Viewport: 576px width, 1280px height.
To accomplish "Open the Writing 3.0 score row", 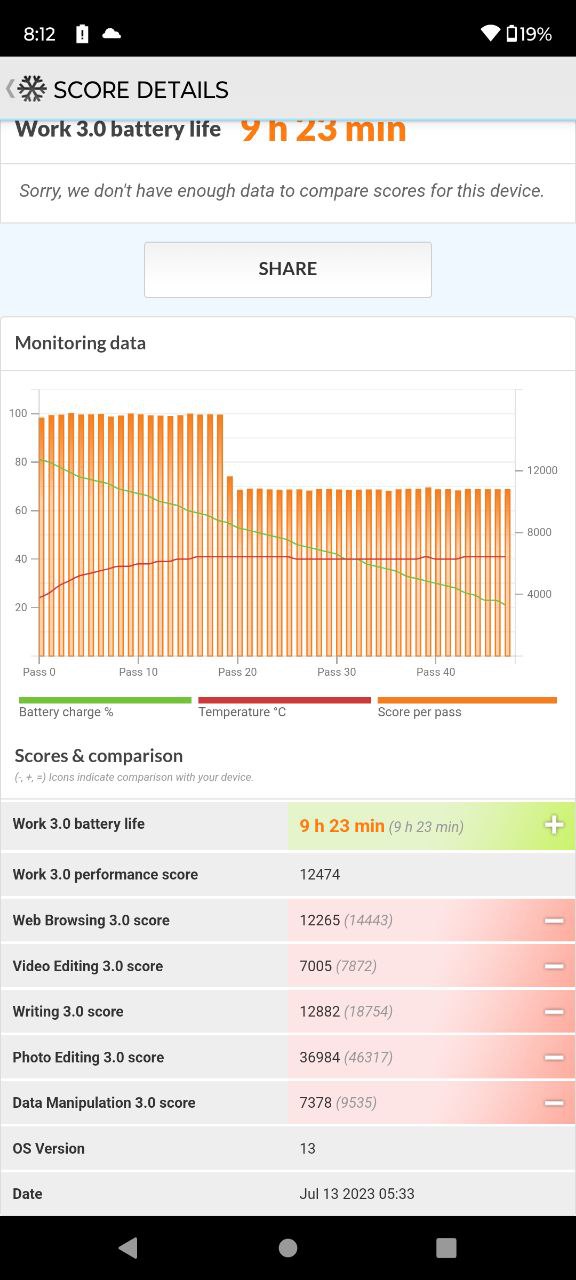I will (288, 1011).
